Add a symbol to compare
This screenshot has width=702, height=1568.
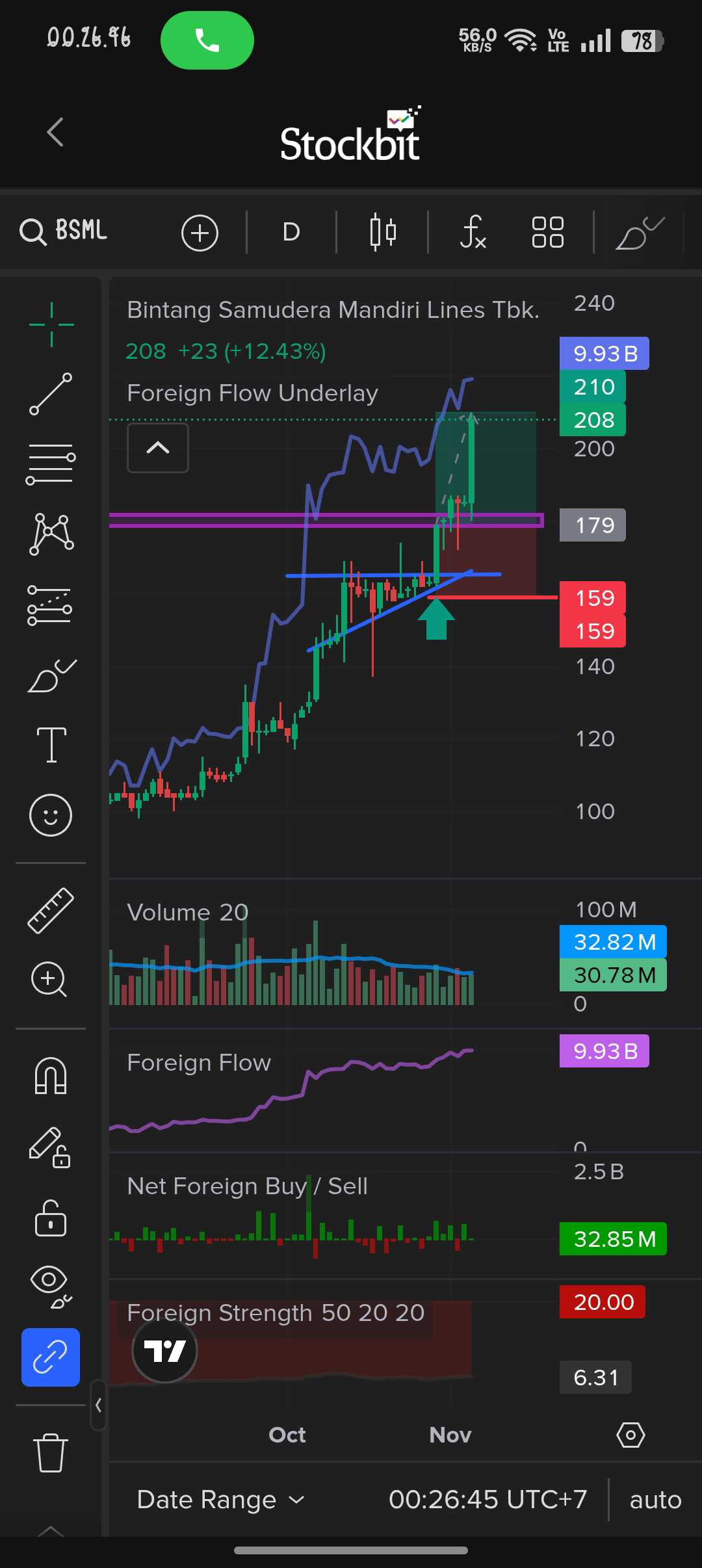tap(200, 232)
